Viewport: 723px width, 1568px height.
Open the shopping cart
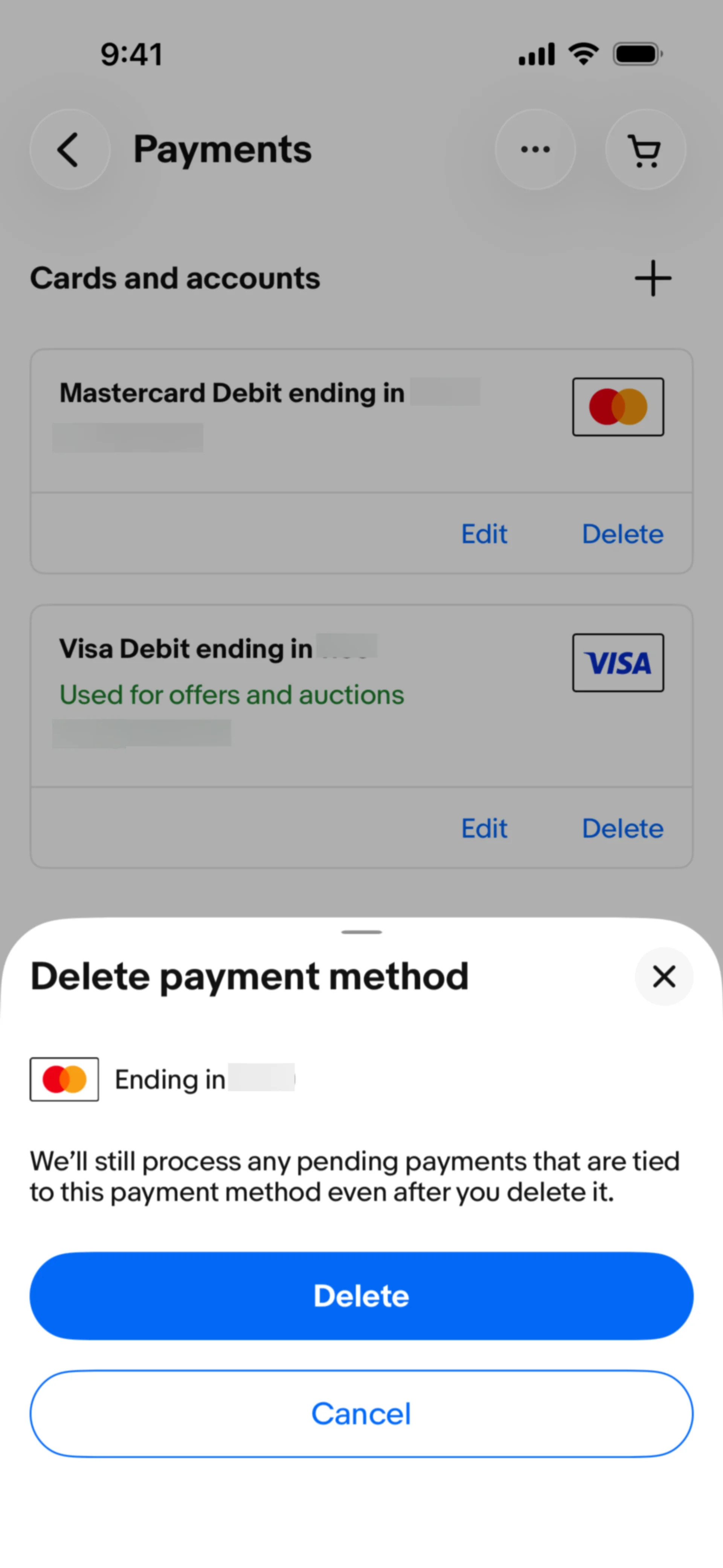[645, 150]
